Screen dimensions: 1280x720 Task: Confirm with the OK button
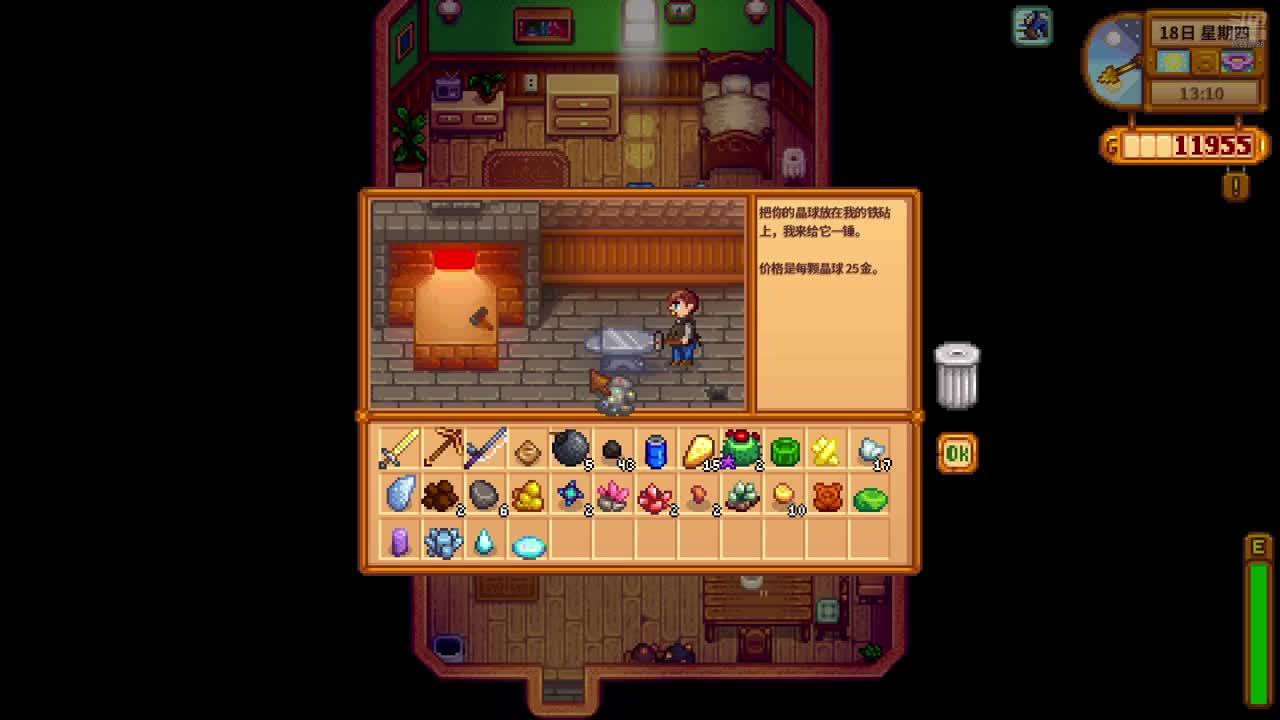coord(957,454)
